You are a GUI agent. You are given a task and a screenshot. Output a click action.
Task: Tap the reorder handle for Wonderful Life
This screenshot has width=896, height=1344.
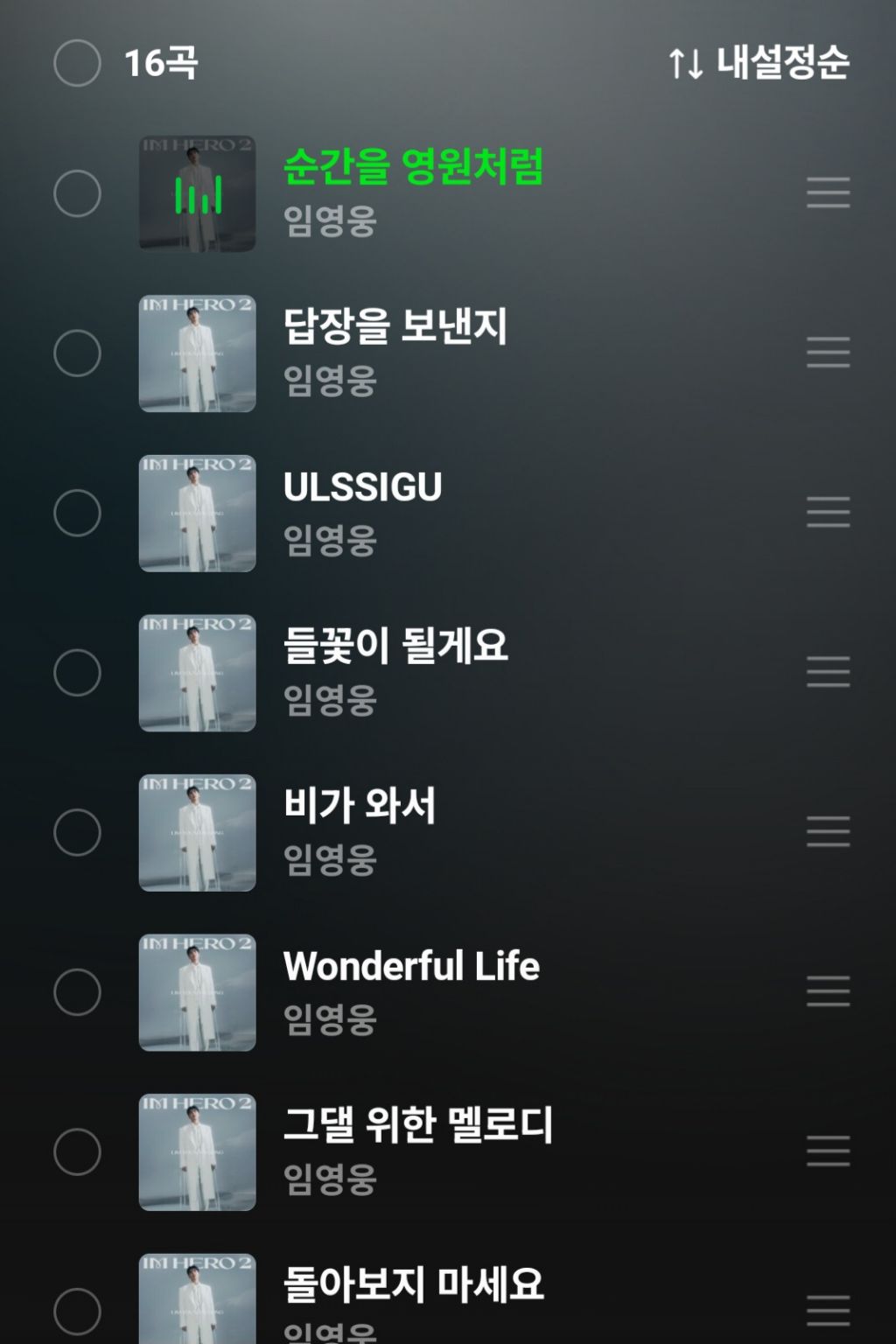[828, 991]
